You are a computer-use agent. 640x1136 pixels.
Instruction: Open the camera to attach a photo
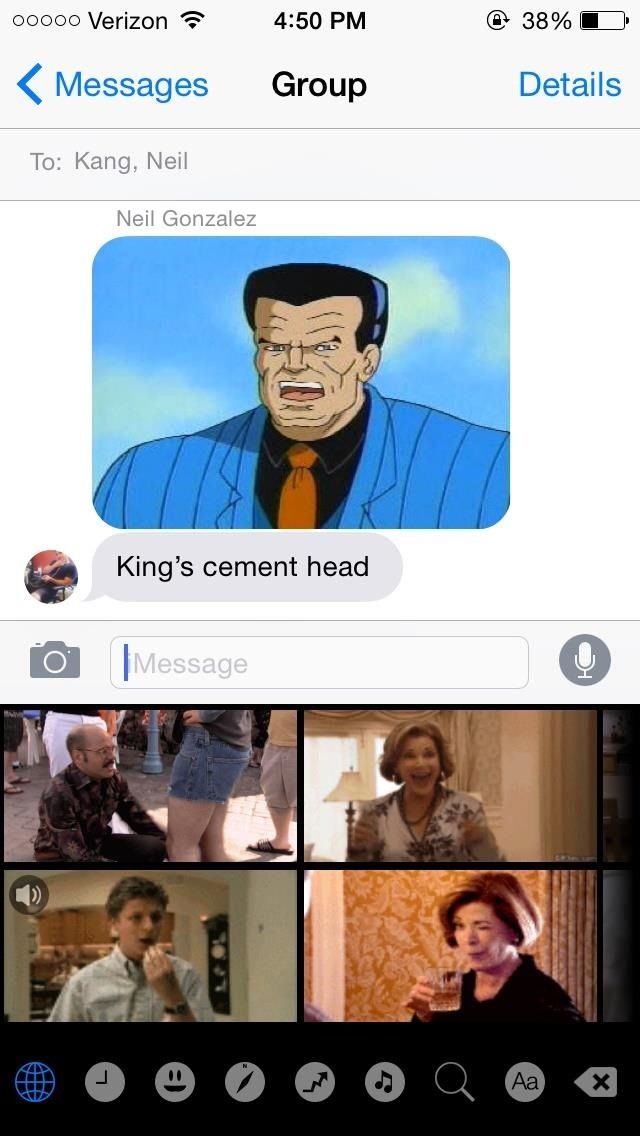55,661
